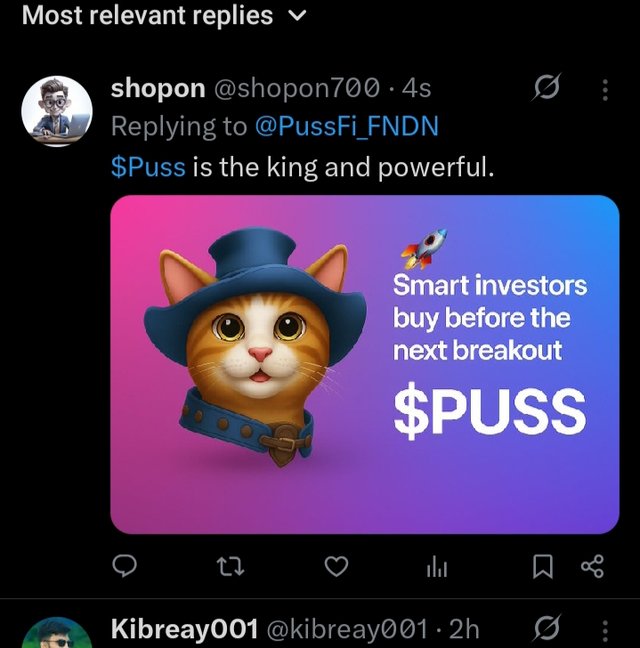Share shopon's reply
This screenshot has width=640, height=648.
592,568
